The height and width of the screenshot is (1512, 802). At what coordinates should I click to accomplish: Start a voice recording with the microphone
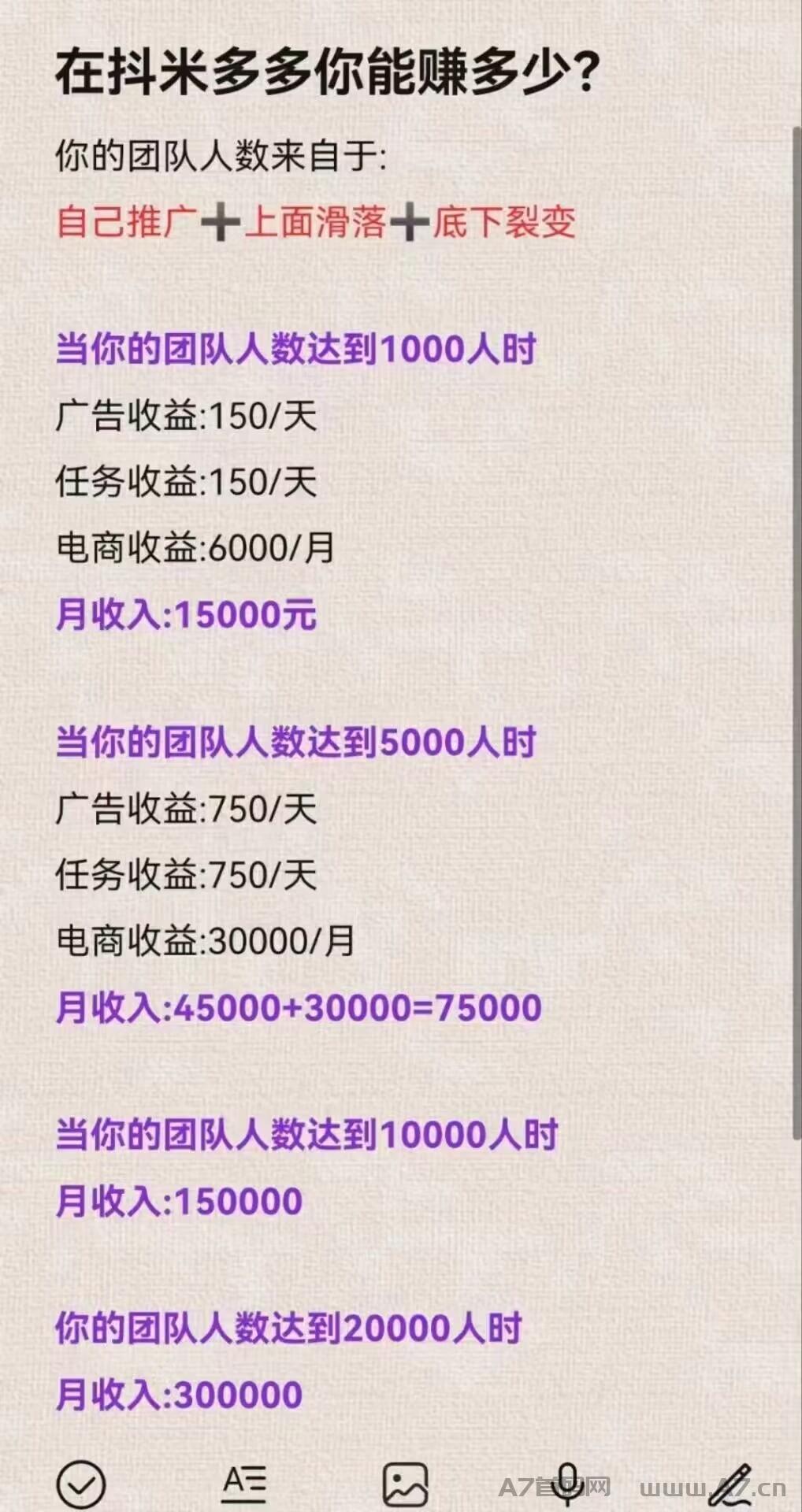[x=567, y=1482]
